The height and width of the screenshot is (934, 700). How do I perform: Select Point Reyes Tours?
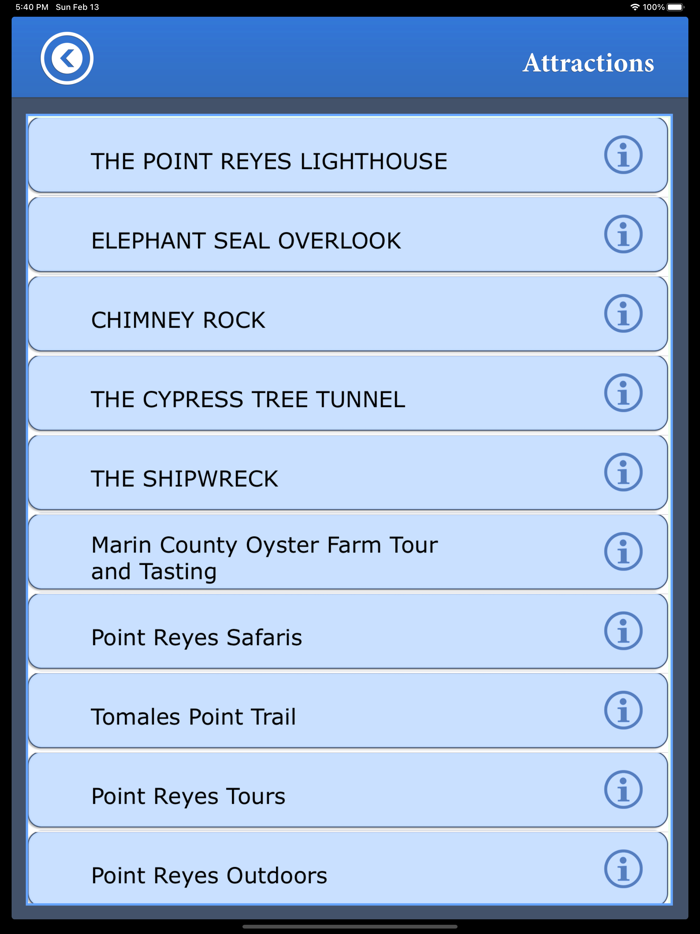pyautogui.click(x=188, y=796)
